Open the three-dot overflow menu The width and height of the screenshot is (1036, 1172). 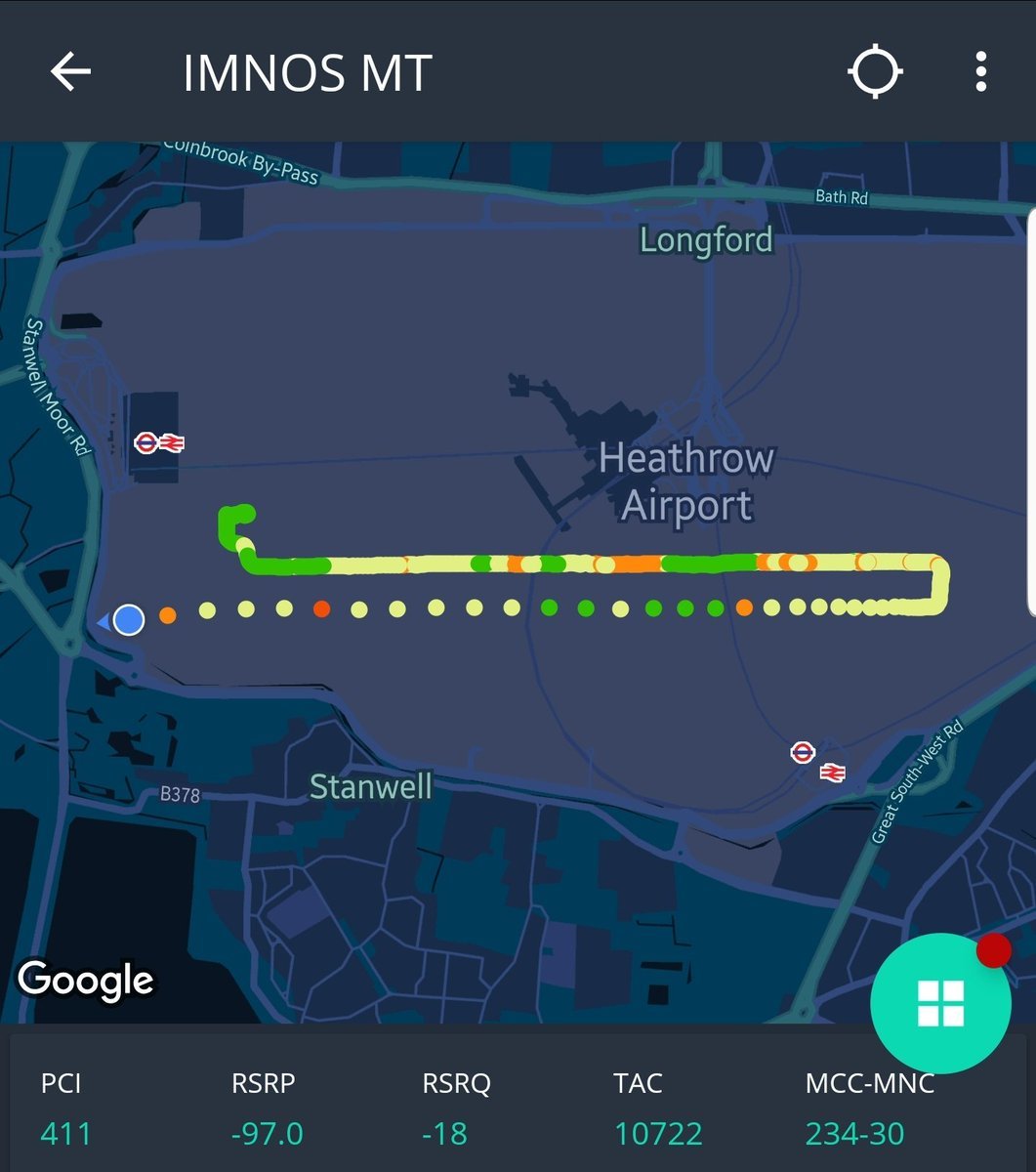point(980,72)
